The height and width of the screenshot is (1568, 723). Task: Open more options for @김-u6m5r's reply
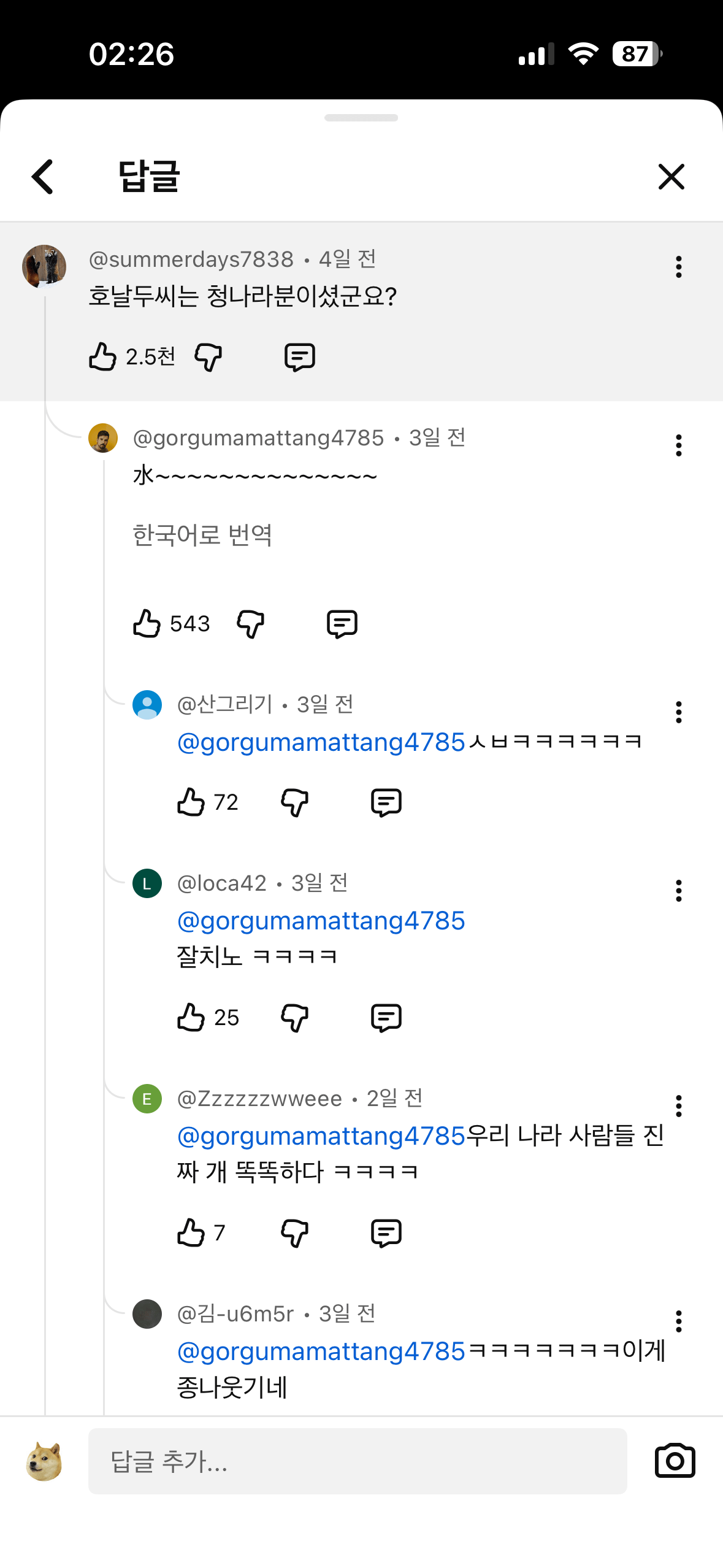point(678,1321)
